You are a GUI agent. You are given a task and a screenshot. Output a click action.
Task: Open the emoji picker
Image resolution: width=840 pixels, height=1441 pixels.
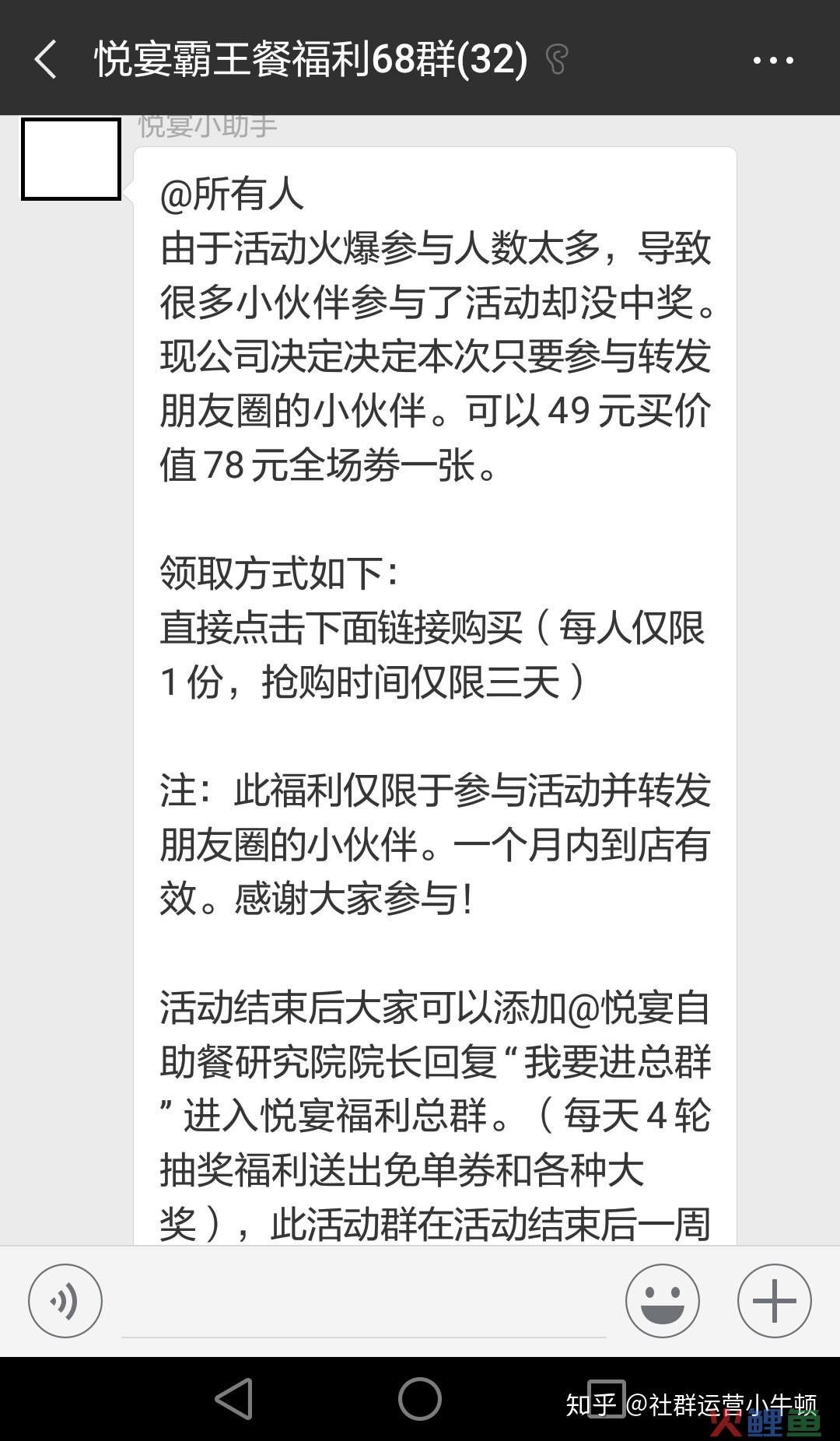(663, 1301)
